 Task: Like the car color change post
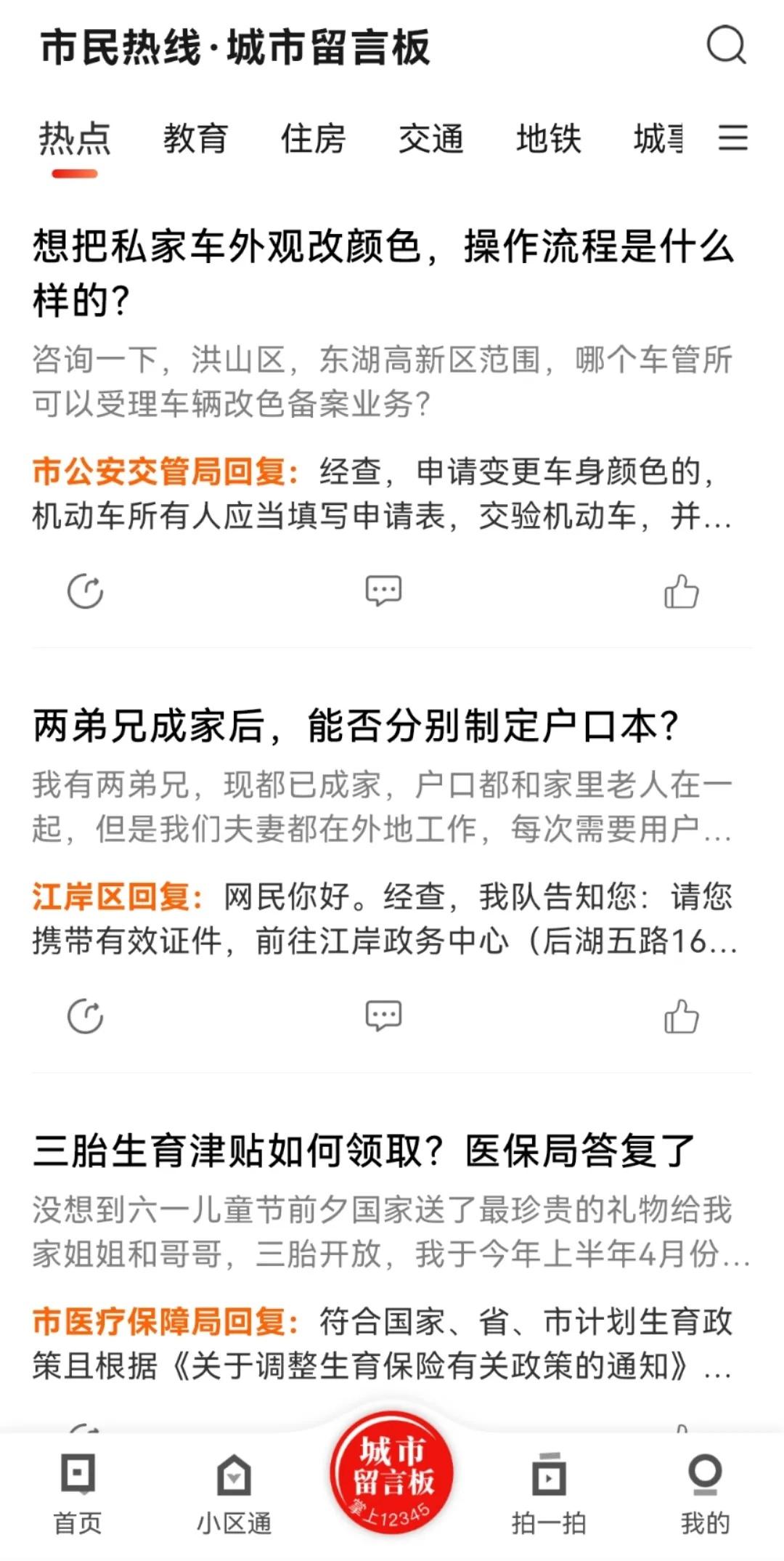[681, 591]
